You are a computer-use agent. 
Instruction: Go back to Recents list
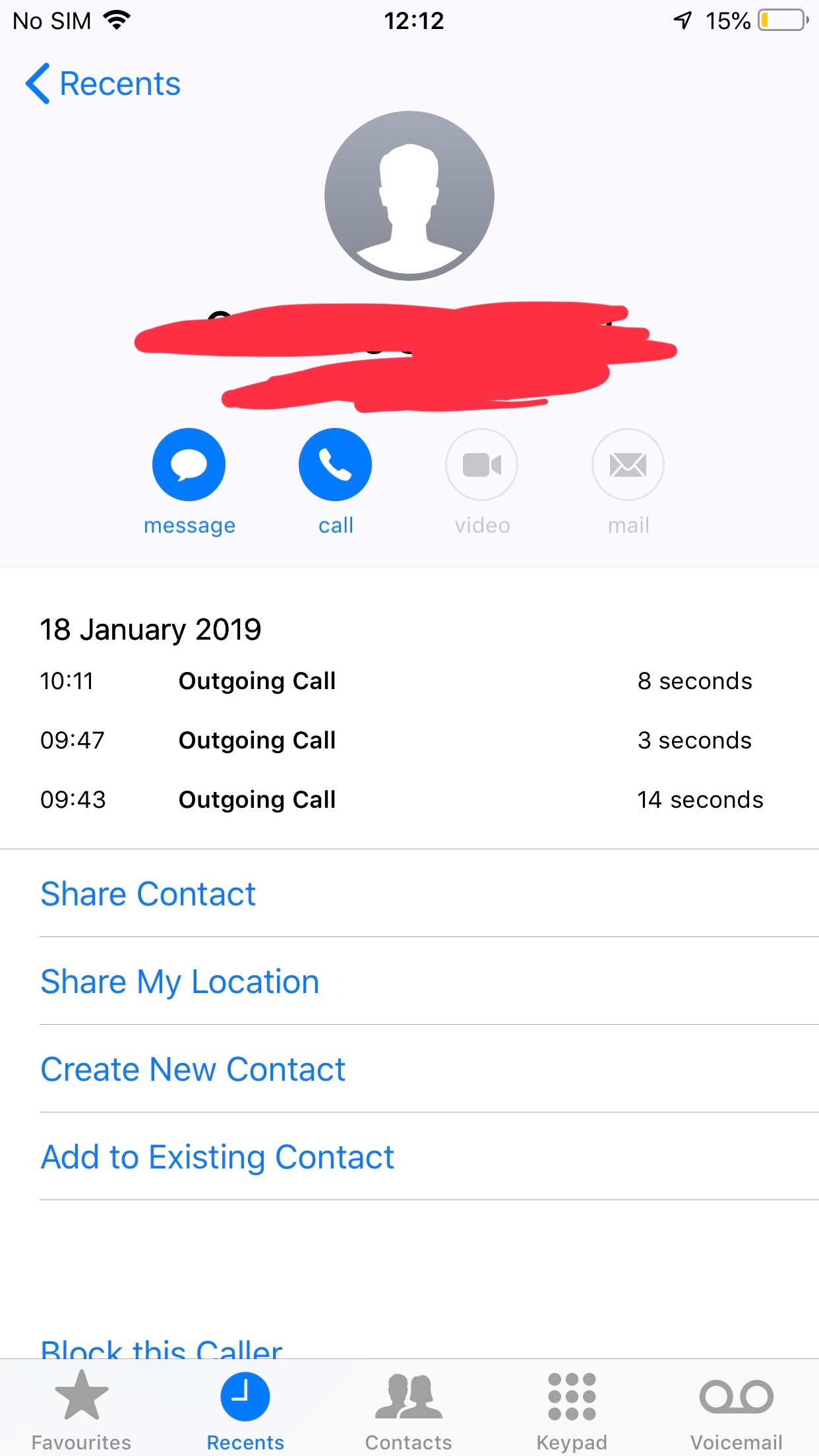point(104,84)
